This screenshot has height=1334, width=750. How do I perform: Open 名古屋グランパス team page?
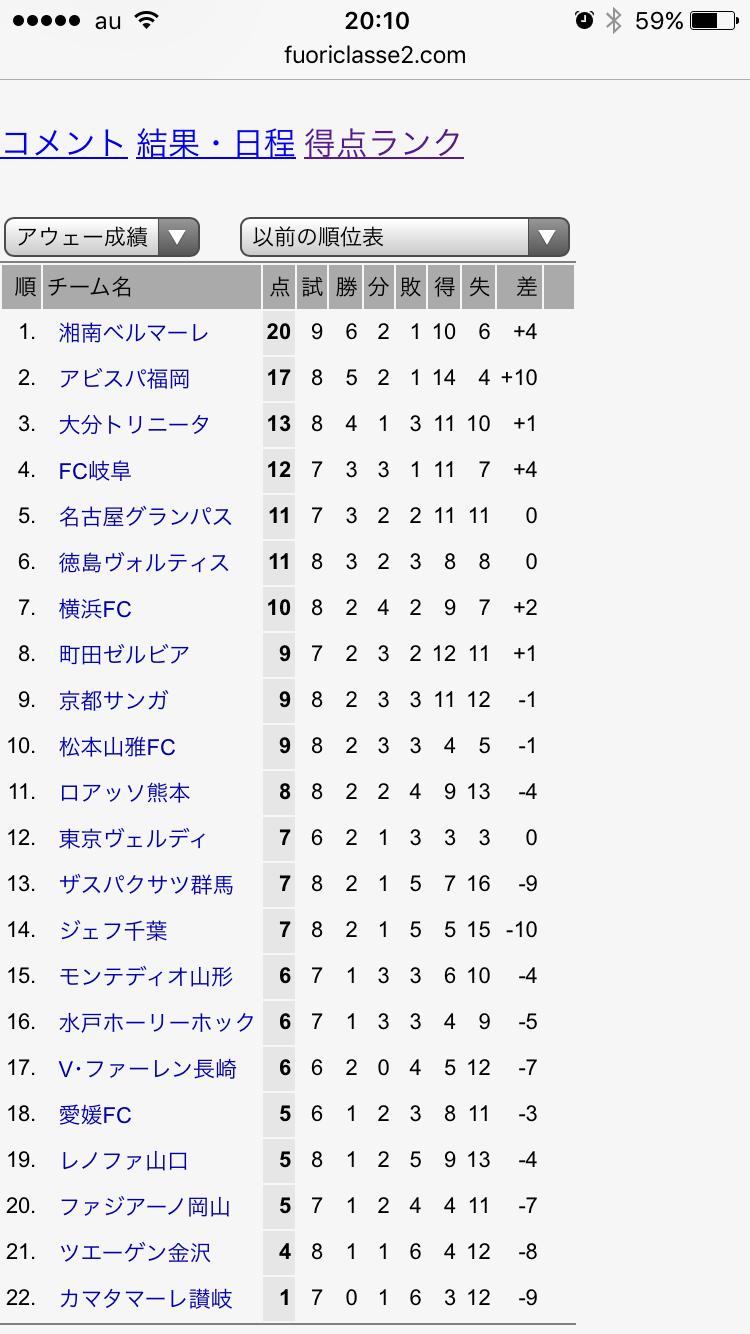tap(145, 516)
